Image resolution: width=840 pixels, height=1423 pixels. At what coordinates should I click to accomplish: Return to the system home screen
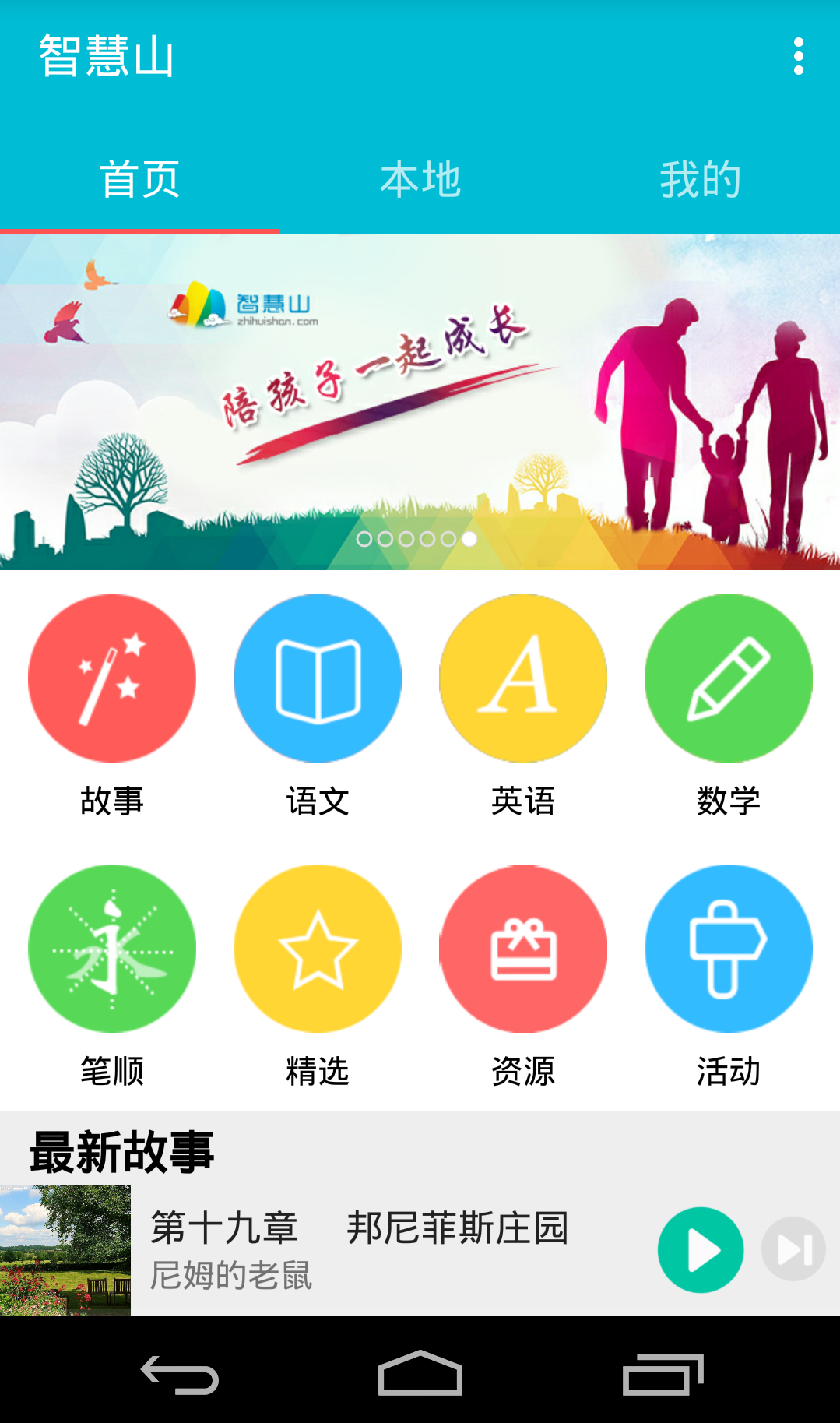[420, 1375]
